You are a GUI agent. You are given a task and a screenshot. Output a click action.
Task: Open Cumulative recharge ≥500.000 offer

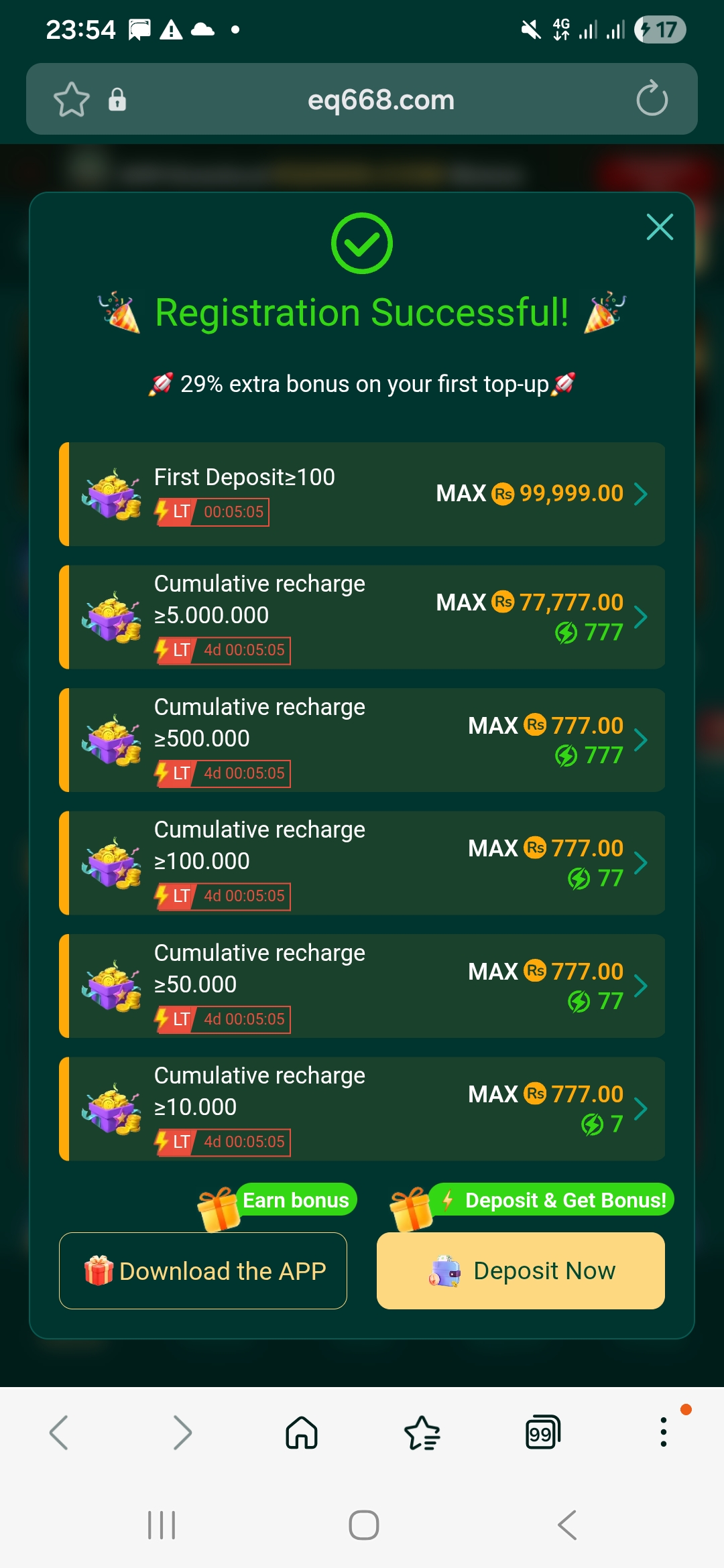[362, 740]
